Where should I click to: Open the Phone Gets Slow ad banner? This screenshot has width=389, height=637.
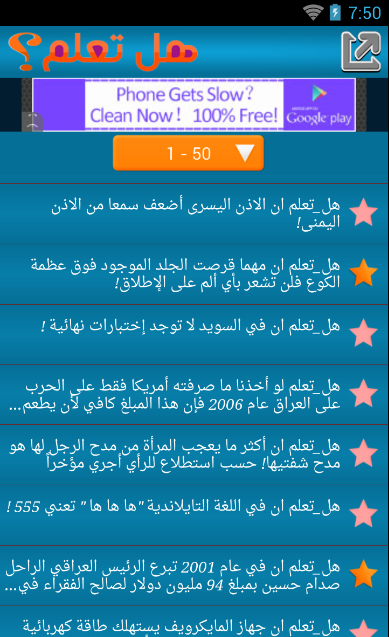(x=194, y=105)
